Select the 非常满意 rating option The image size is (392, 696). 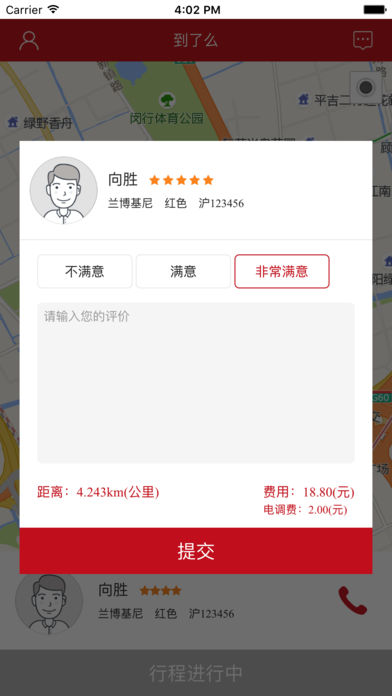coord(282,271)
